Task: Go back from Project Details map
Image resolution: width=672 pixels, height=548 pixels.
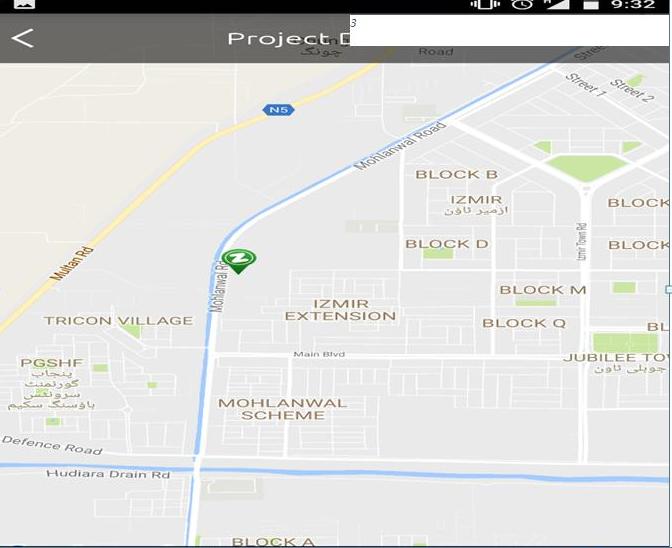Action: (22, 39)
